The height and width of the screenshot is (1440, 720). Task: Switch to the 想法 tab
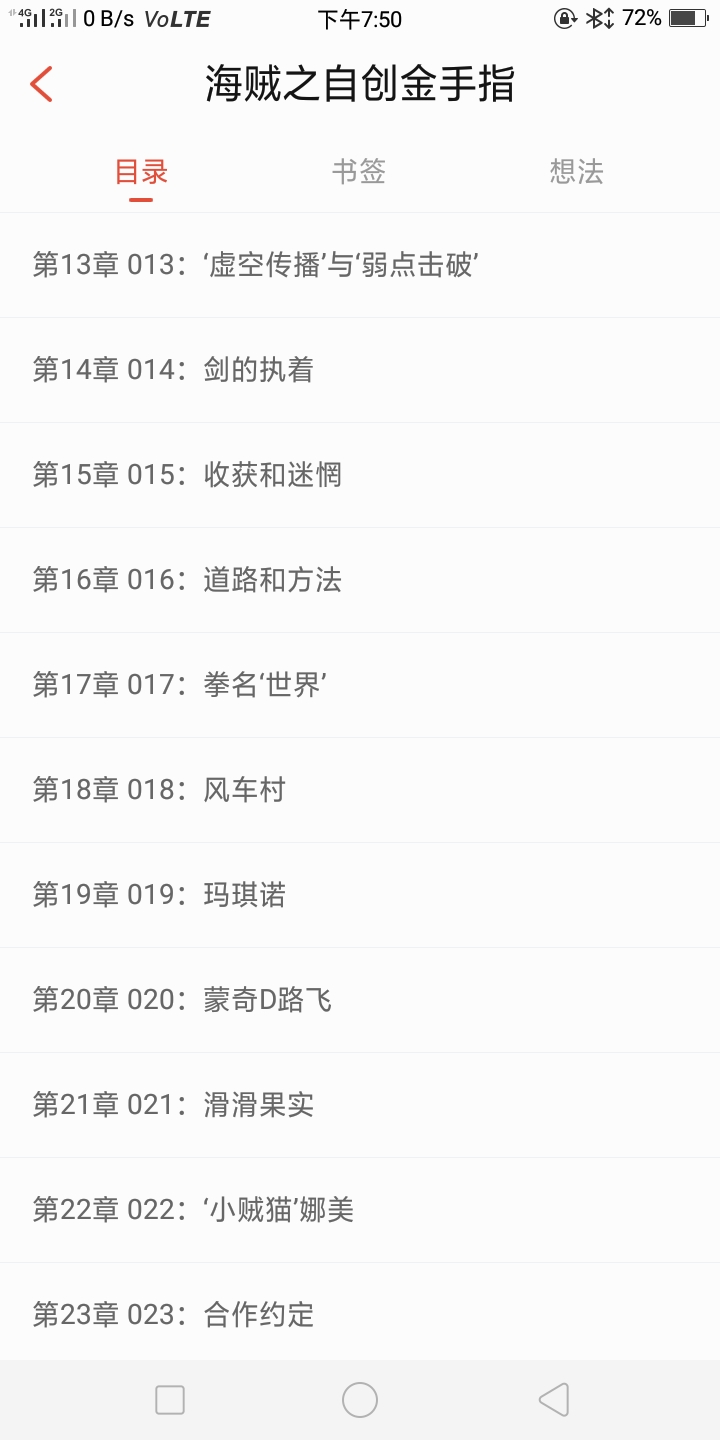(577, 172)
